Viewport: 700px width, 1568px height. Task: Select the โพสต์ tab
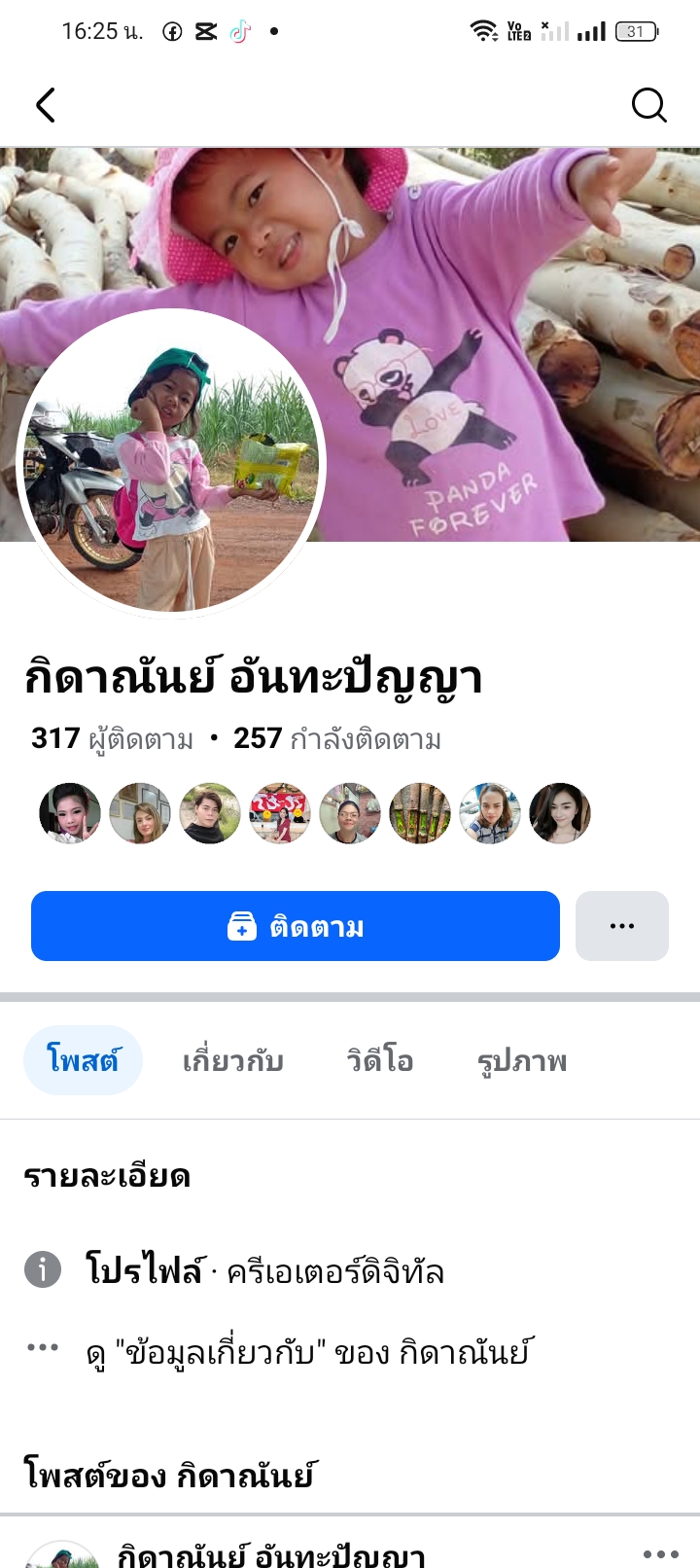click(x=84, y=1060)
